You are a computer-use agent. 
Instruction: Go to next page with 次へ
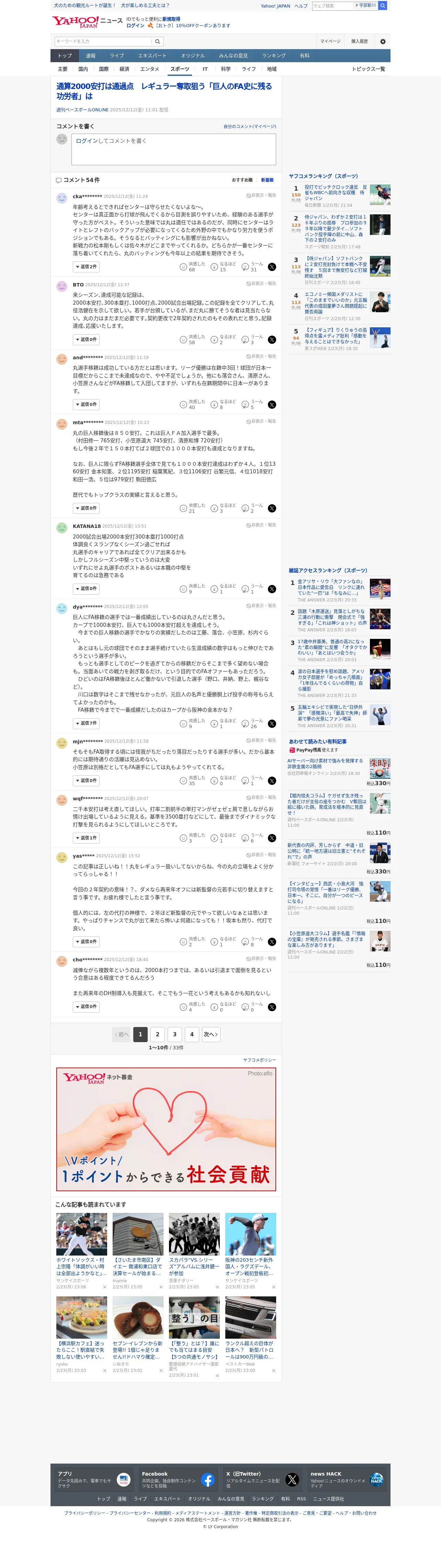(x=211, y=1034)
